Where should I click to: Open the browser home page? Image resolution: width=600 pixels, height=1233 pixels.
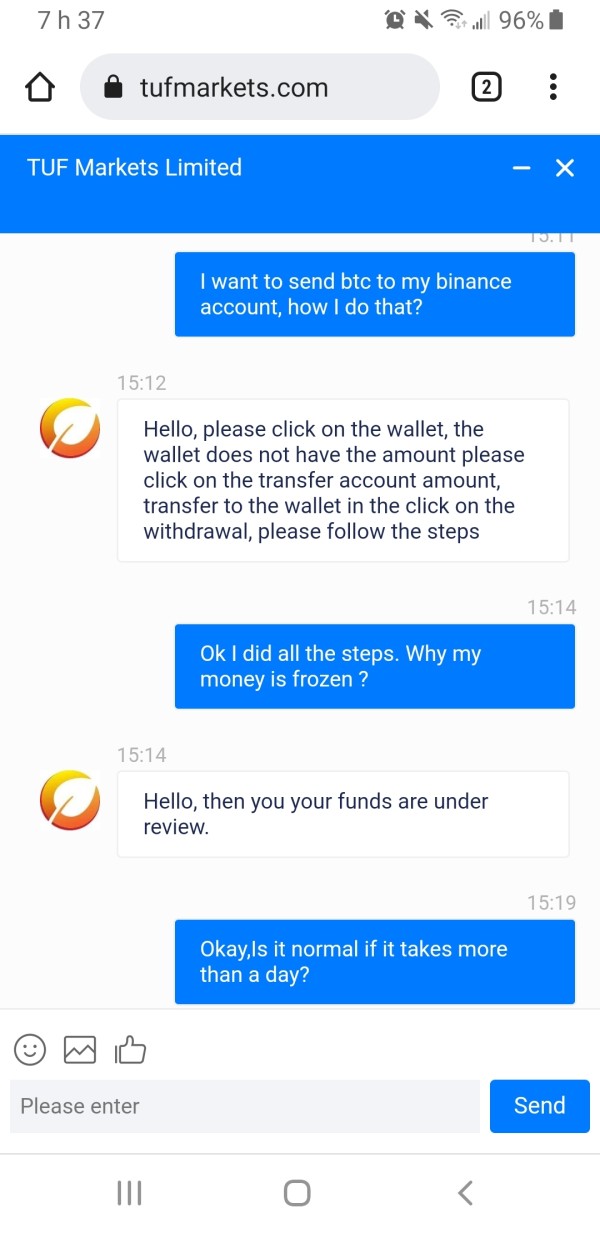point(39,88)
